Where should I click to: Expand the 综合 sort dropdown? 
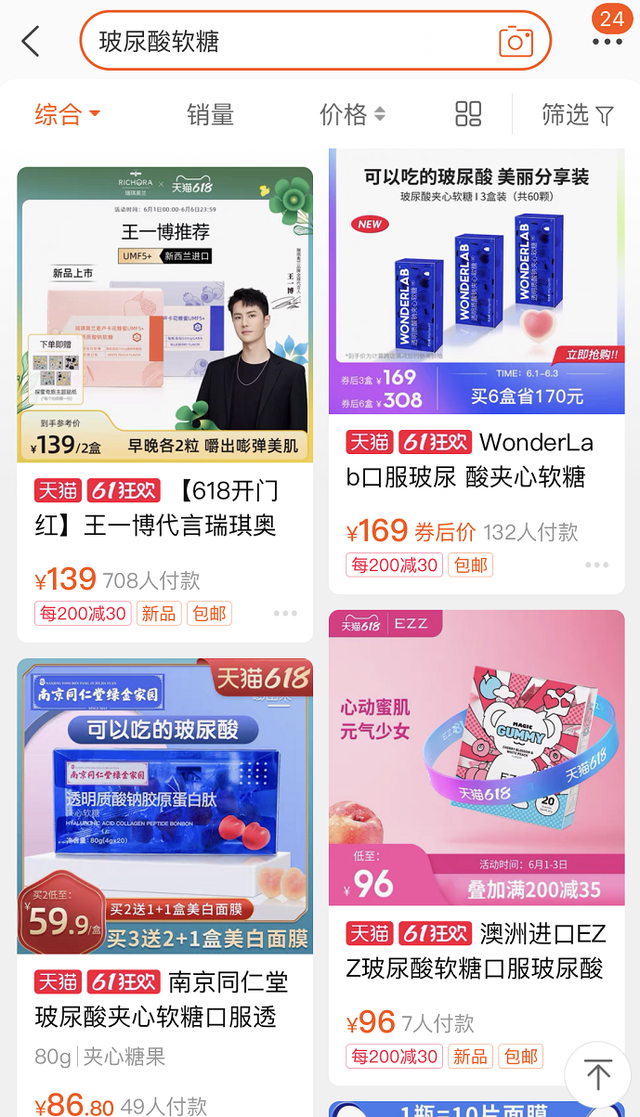67,114
